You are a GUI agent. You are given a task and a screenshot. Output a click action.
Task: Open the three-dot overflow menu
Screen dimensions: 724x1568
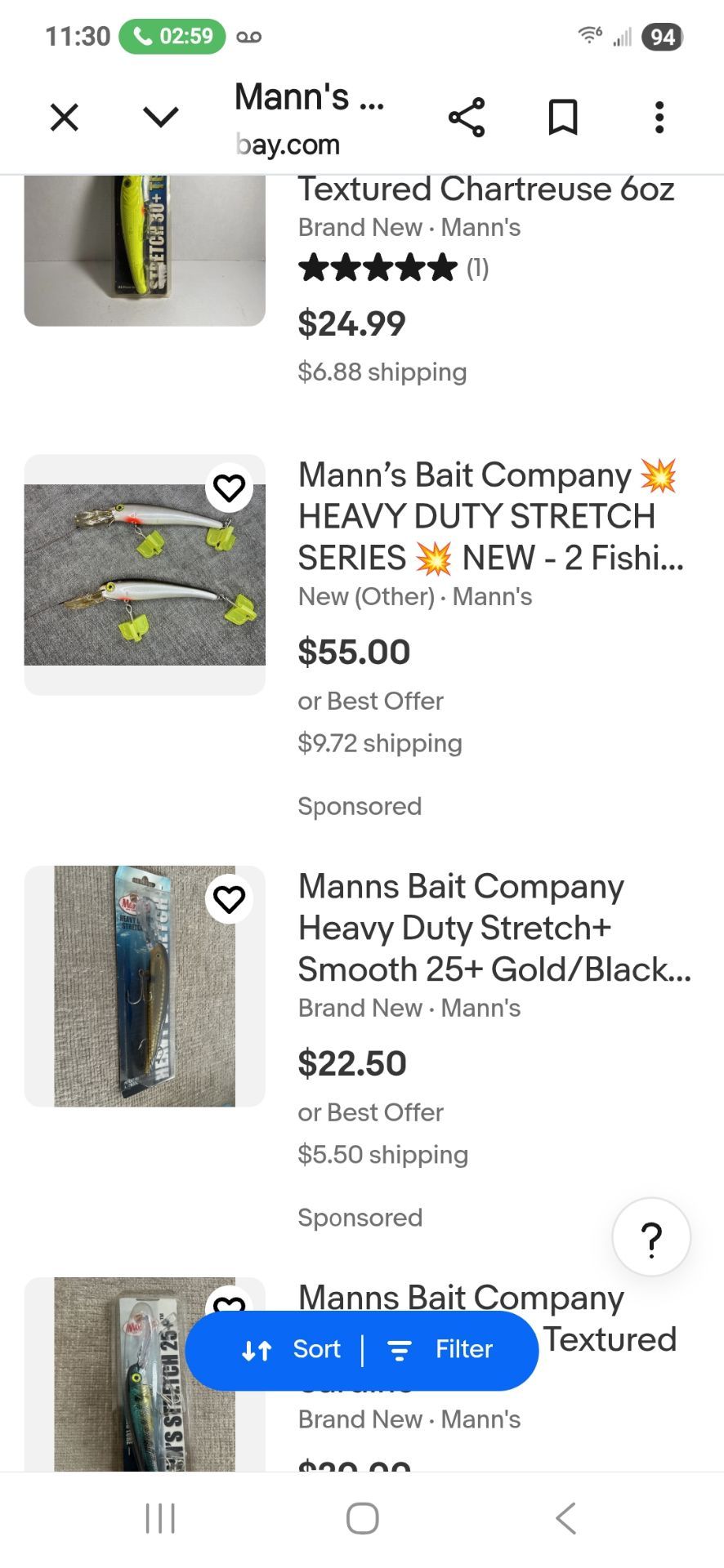point(659,117)
